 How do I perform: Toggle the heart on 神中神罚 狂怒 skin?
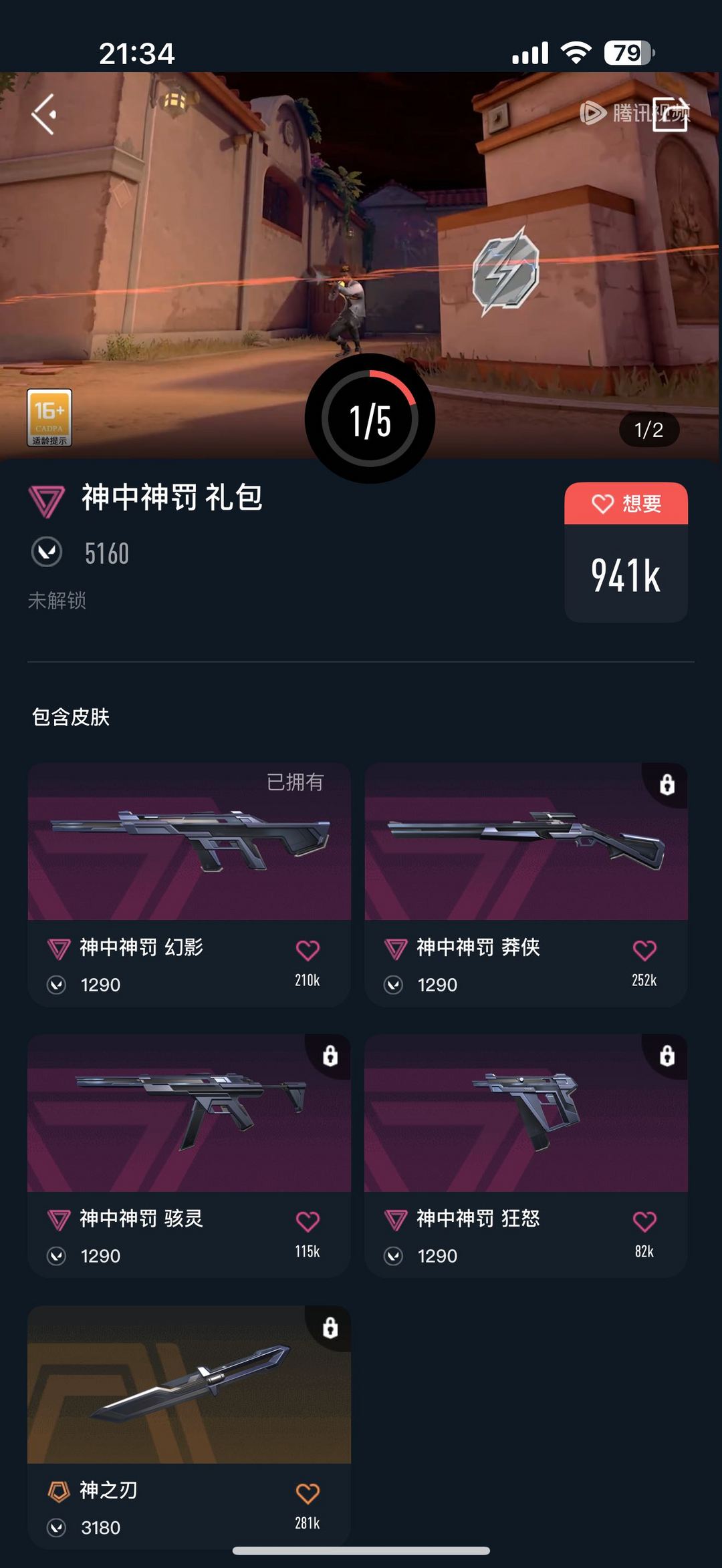644,1219
